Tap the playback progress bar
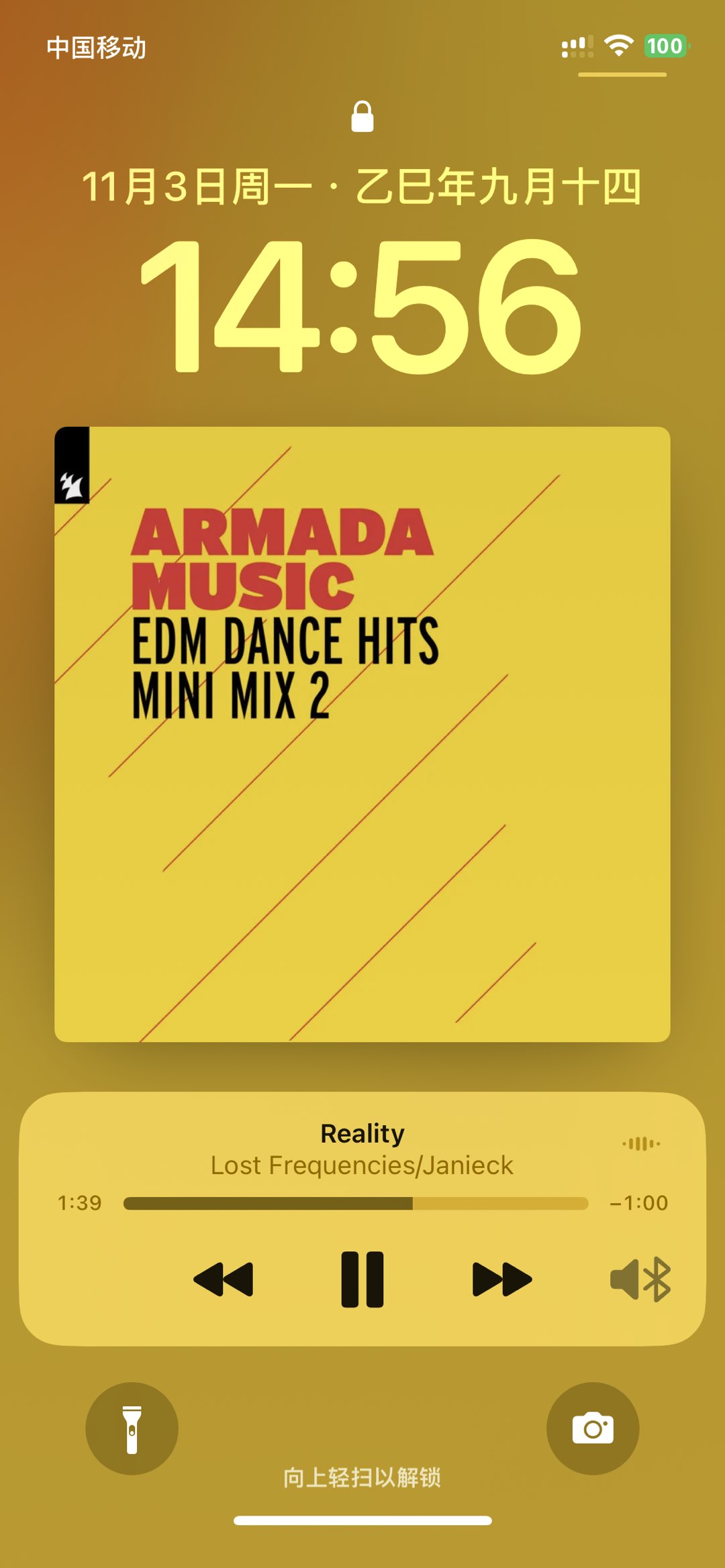Image resolution: width=725 pixels, height=1568 pixels. pos(356,1203)
